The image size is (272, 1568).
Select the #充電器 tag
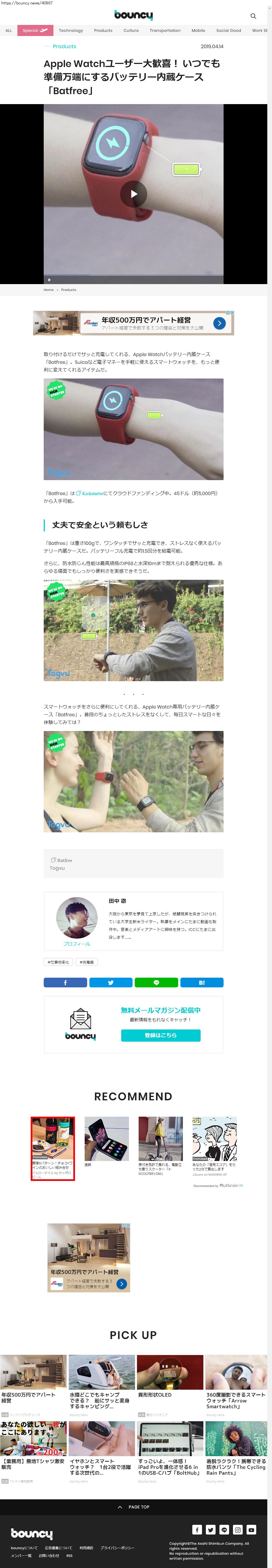(x=86, y=962)
